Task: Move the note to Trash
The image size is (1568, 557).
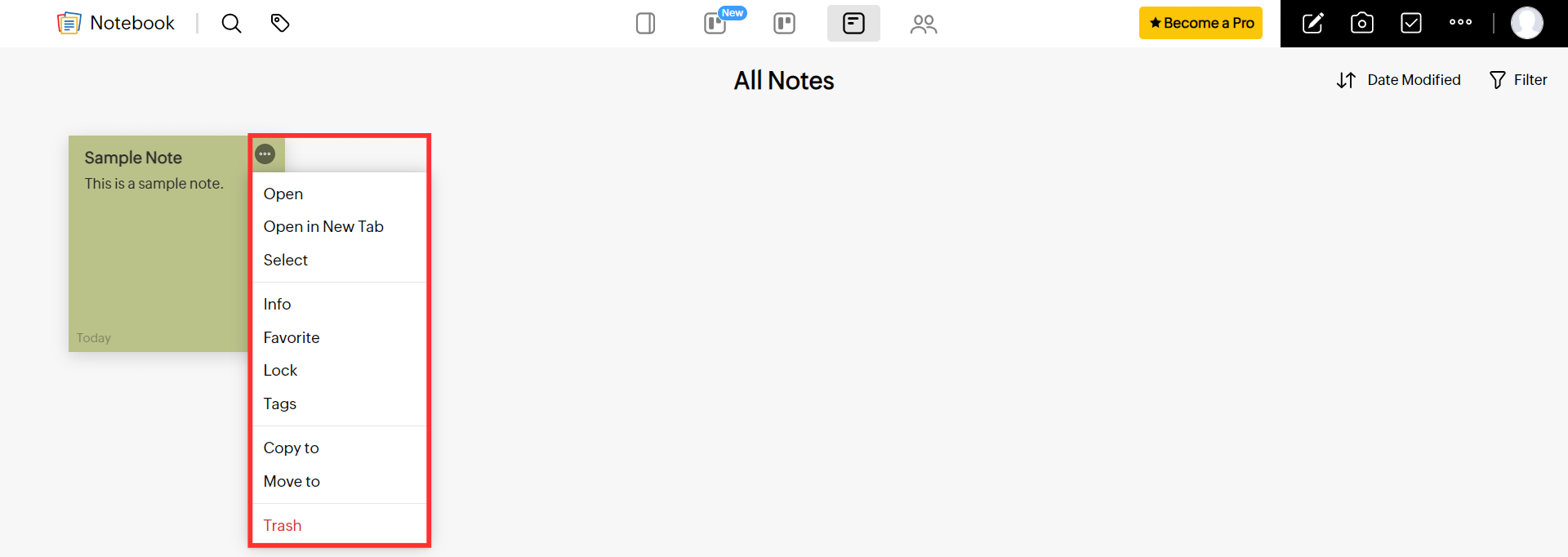Action: pyautogui.click(x=283, y=526)
